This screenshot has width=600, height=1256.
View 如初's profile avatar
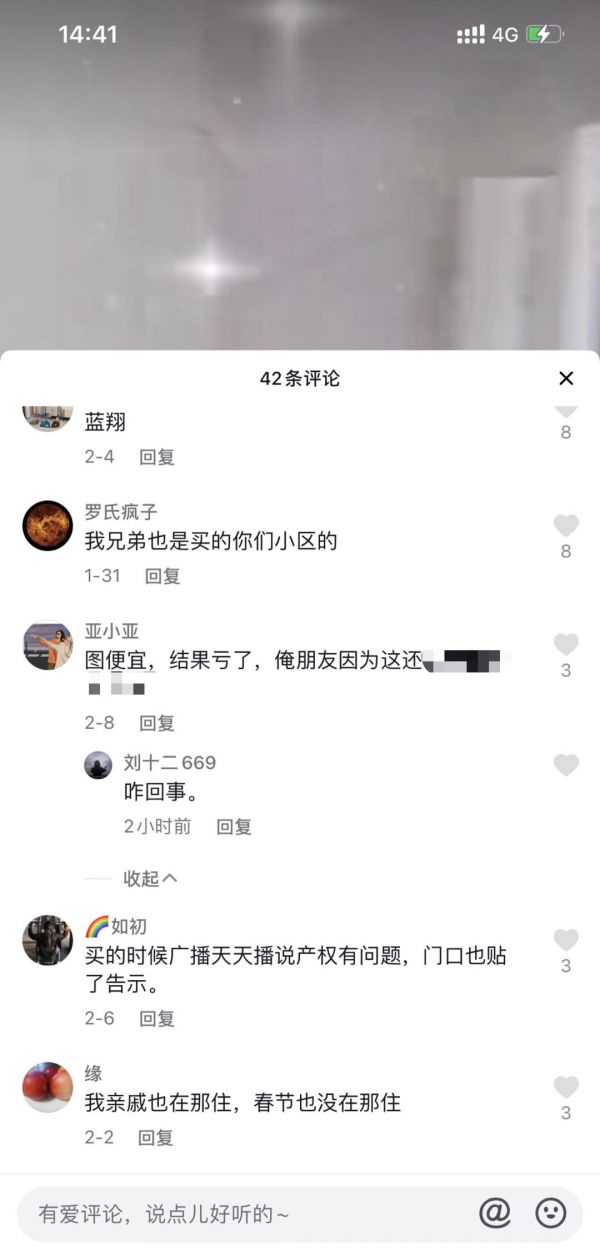point(48,940)
